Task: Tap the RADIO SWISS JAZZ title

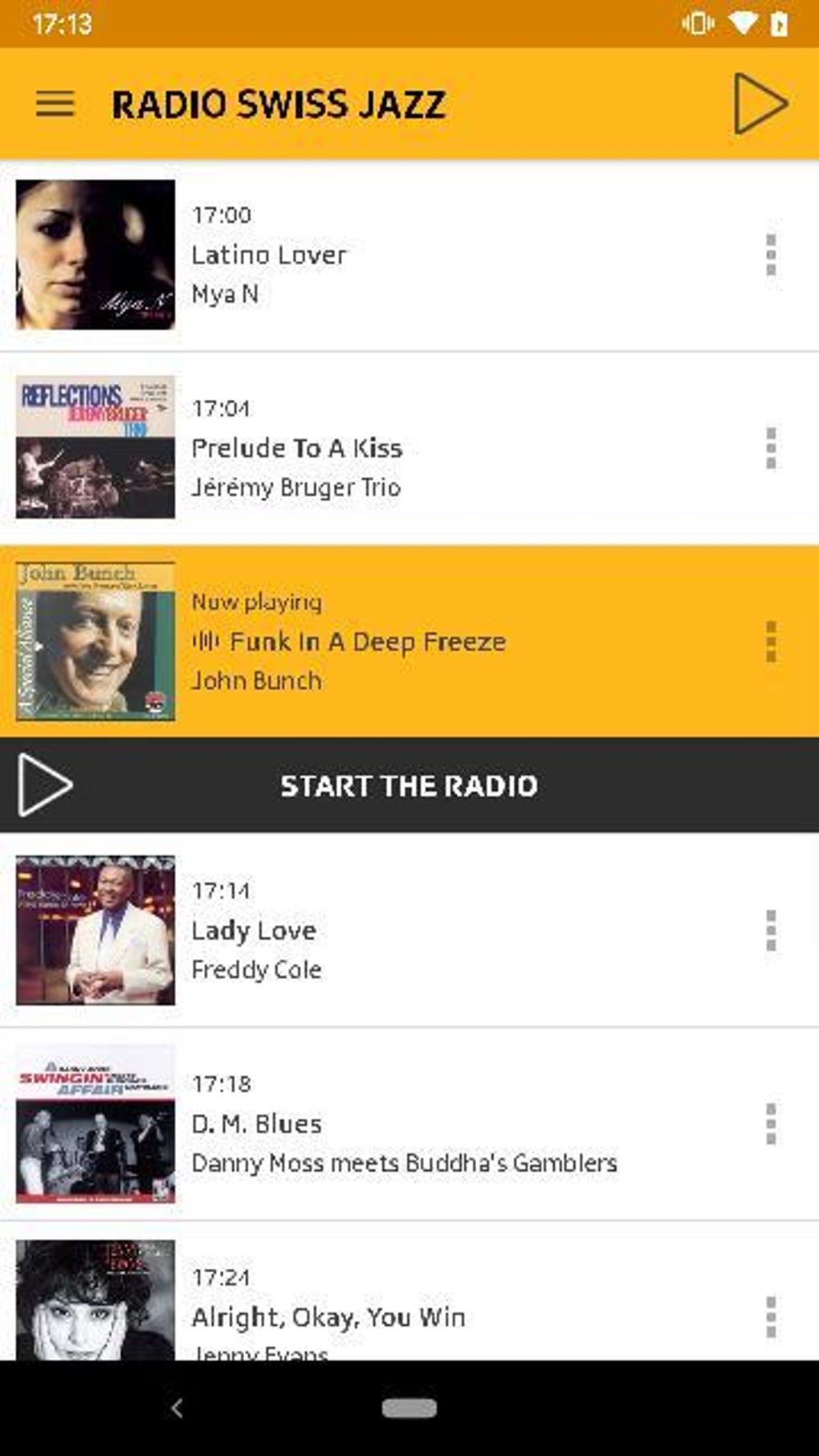Action: click(x=278, y=103)
